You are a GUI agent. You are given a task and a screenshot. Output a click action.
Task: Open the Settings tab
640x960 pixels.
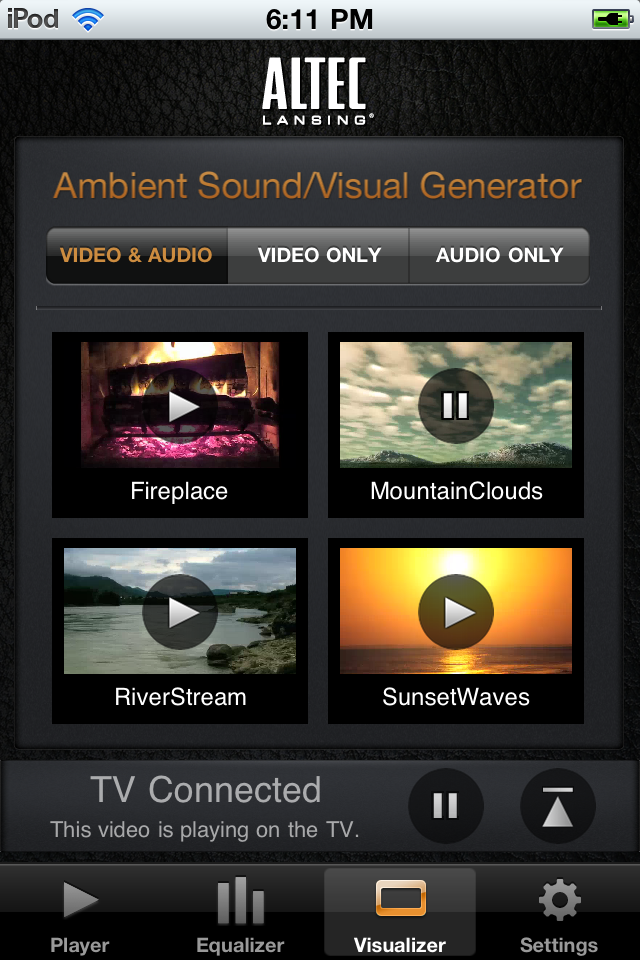(559, 914)
